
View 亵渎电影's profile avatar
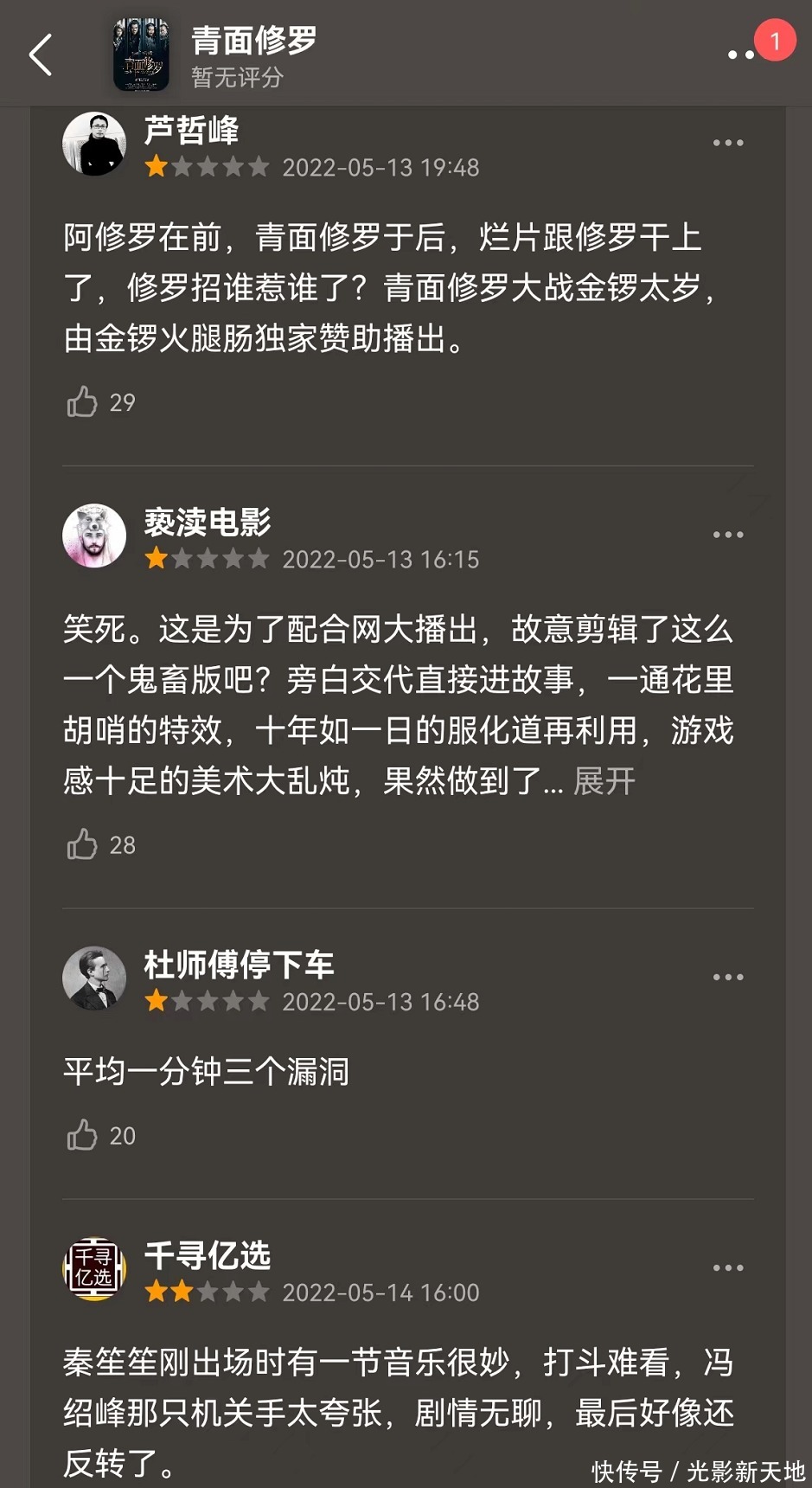pos(94,536)
